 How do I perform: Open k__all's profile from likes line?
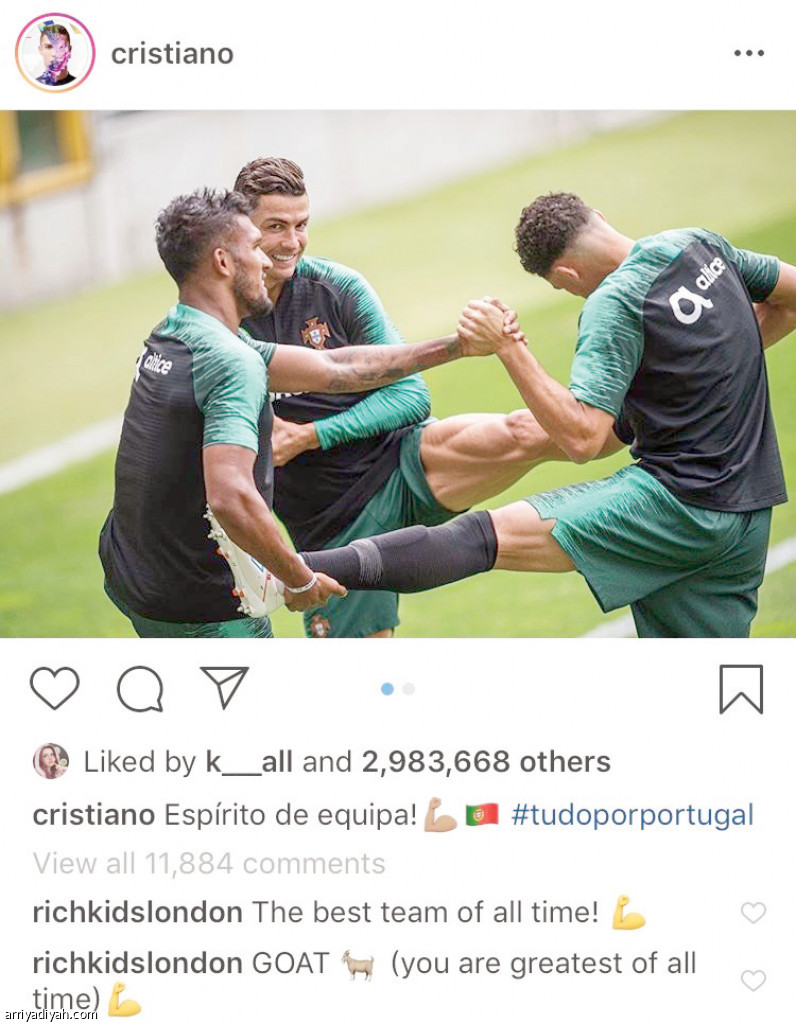249,762
